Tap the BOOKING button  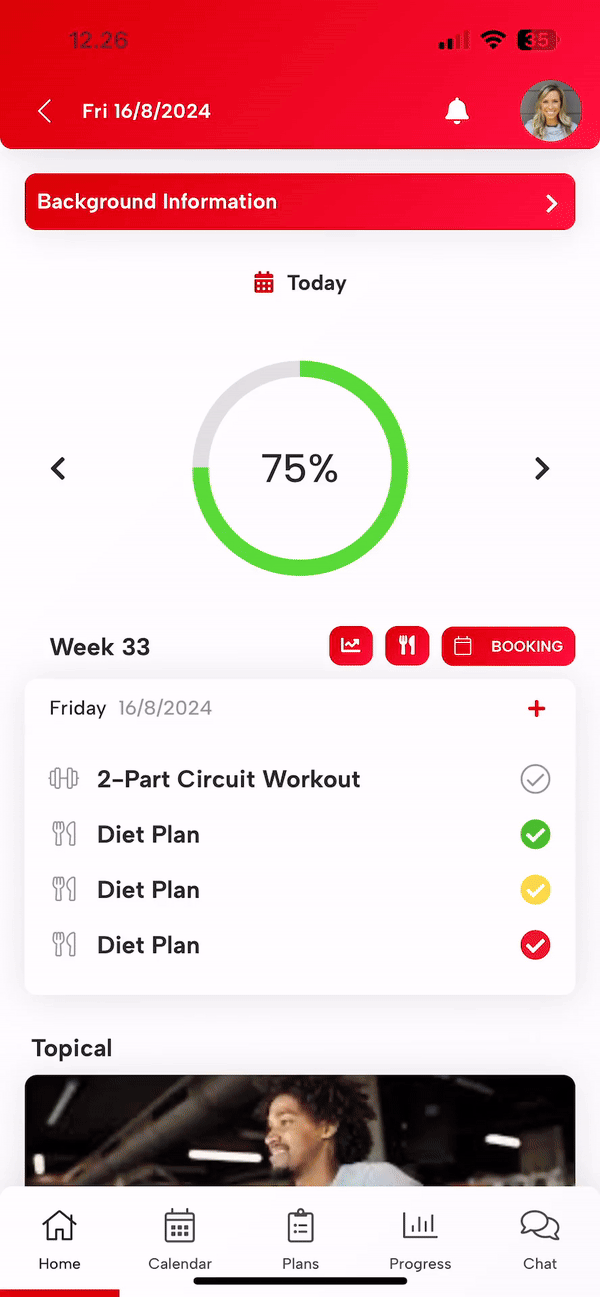508,646
